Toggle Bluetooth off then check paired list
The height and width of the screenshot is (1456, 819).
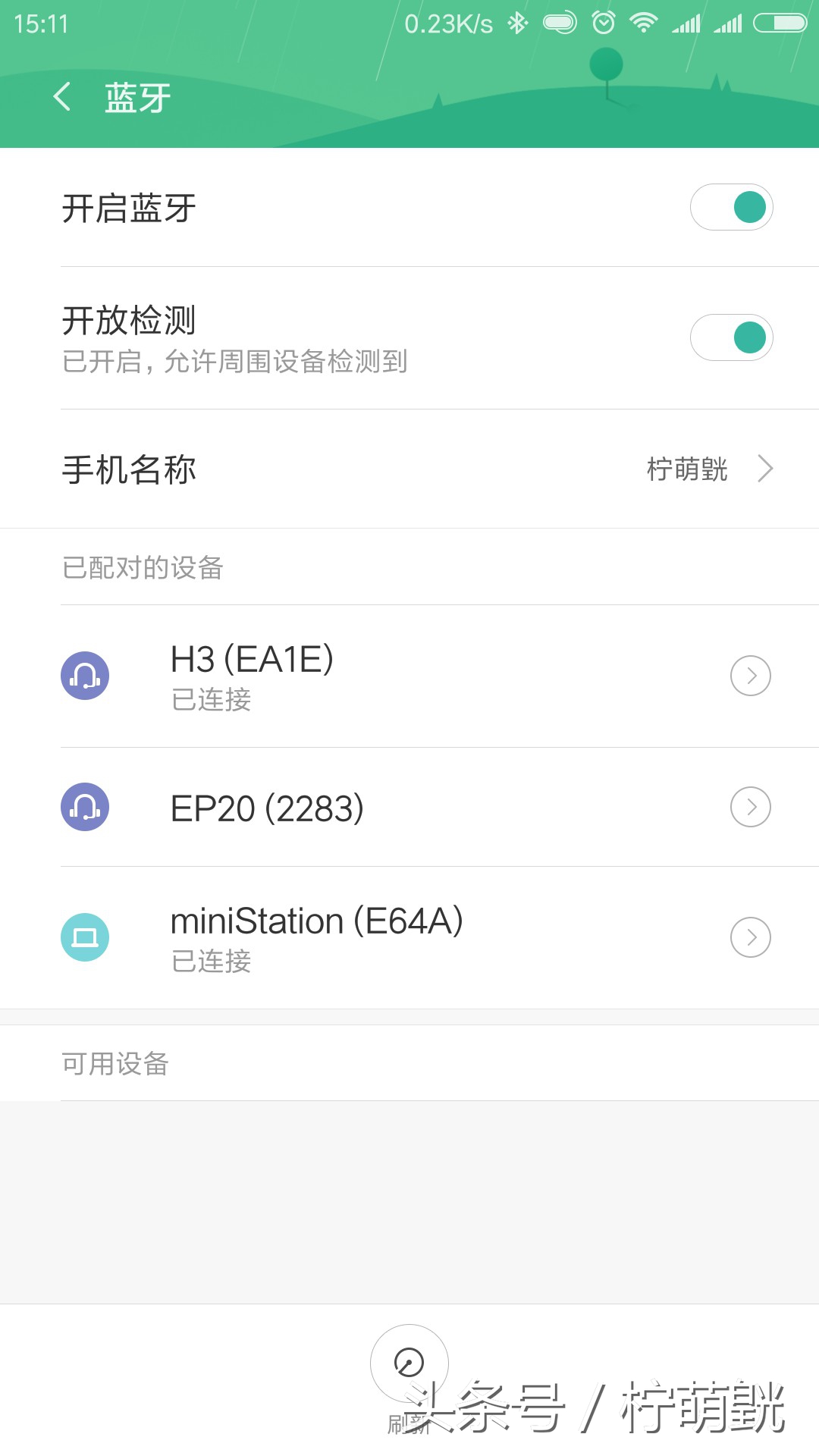[x=731, y=206]
